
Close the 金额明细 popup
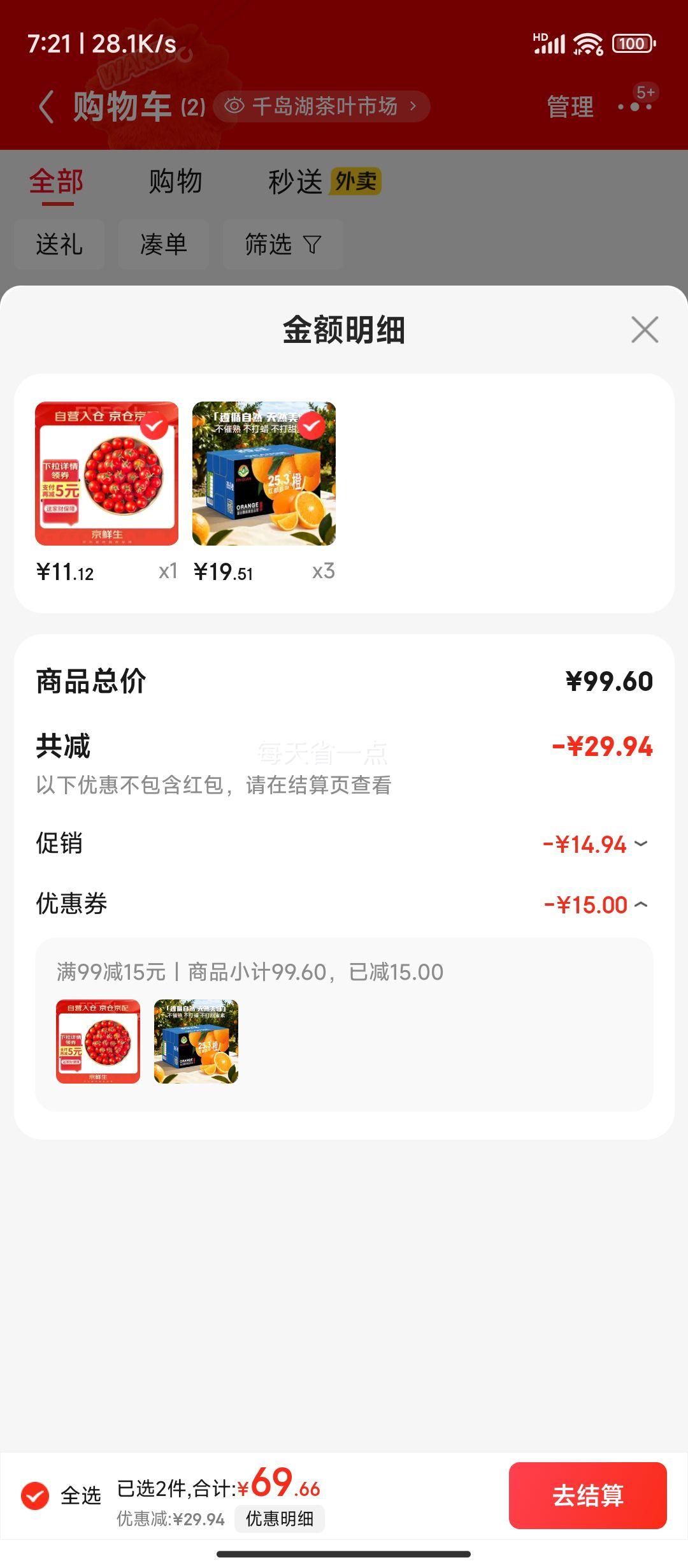pyautogui.click(x=645, y=330)
